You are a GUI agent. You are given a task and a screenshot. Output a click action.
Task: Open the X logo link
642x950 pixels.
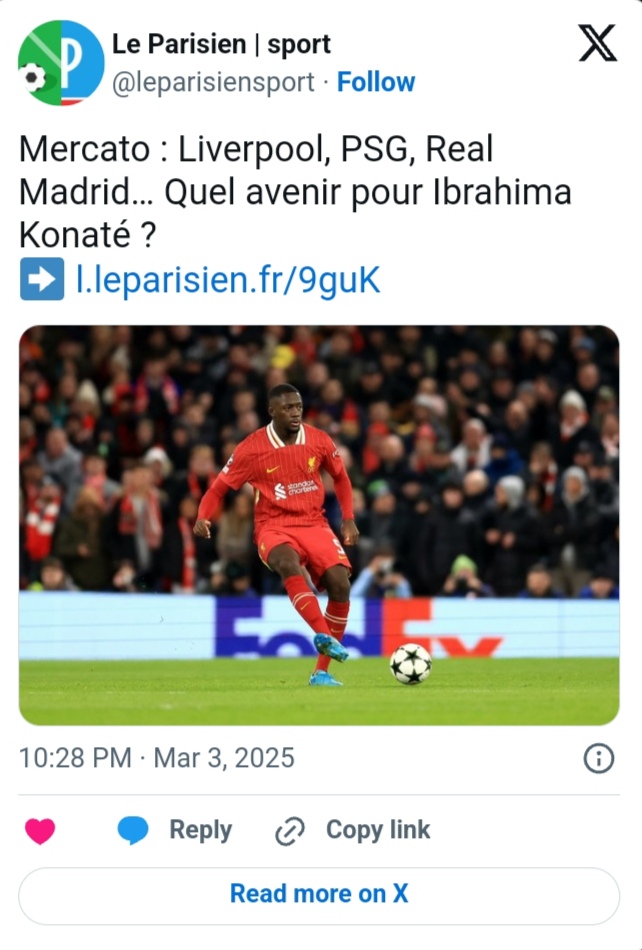pyautogui.click(x=598, y=45)
